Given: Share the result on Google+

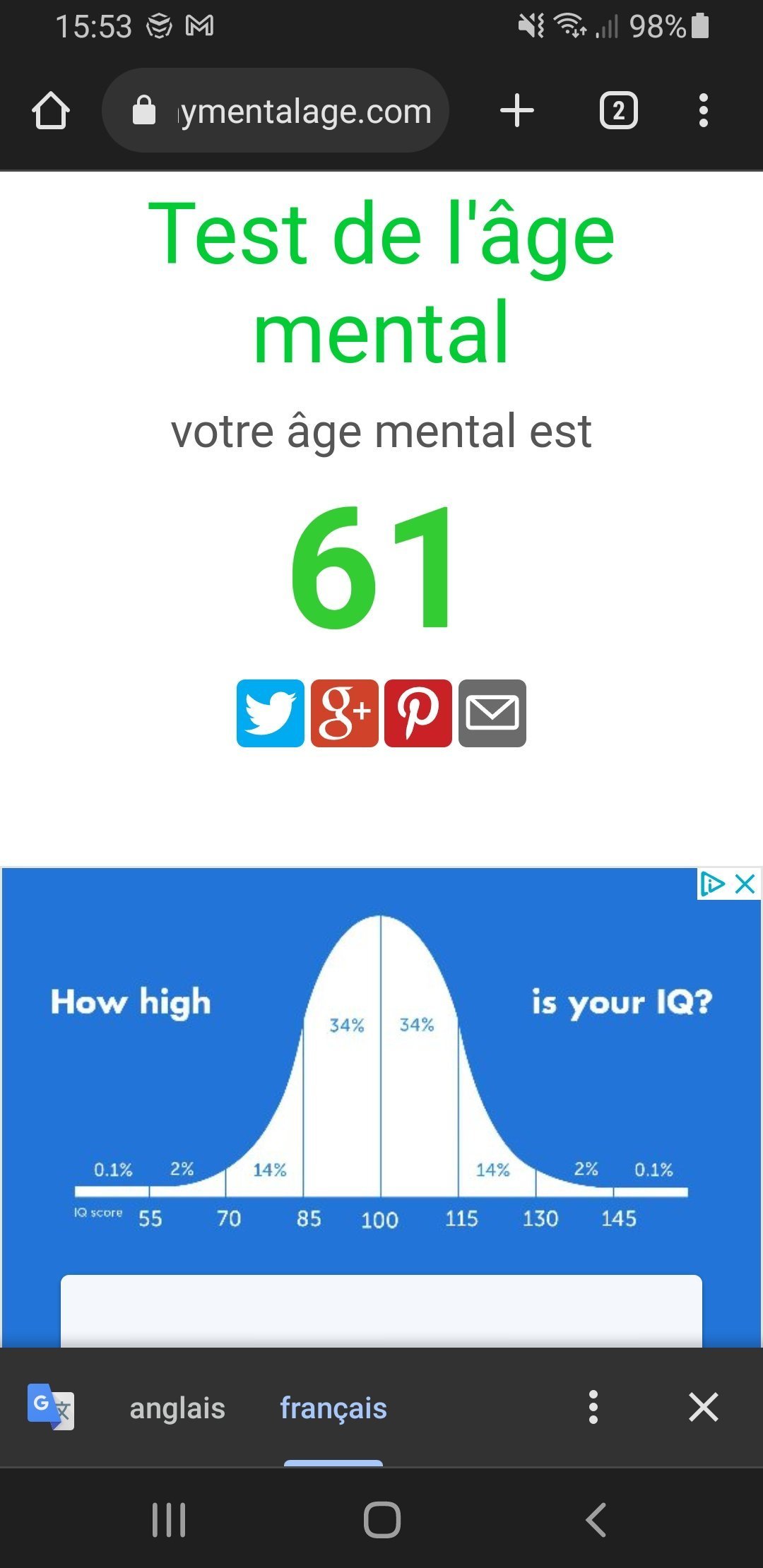Looking at the screenshot, I should tap(345, 713).
